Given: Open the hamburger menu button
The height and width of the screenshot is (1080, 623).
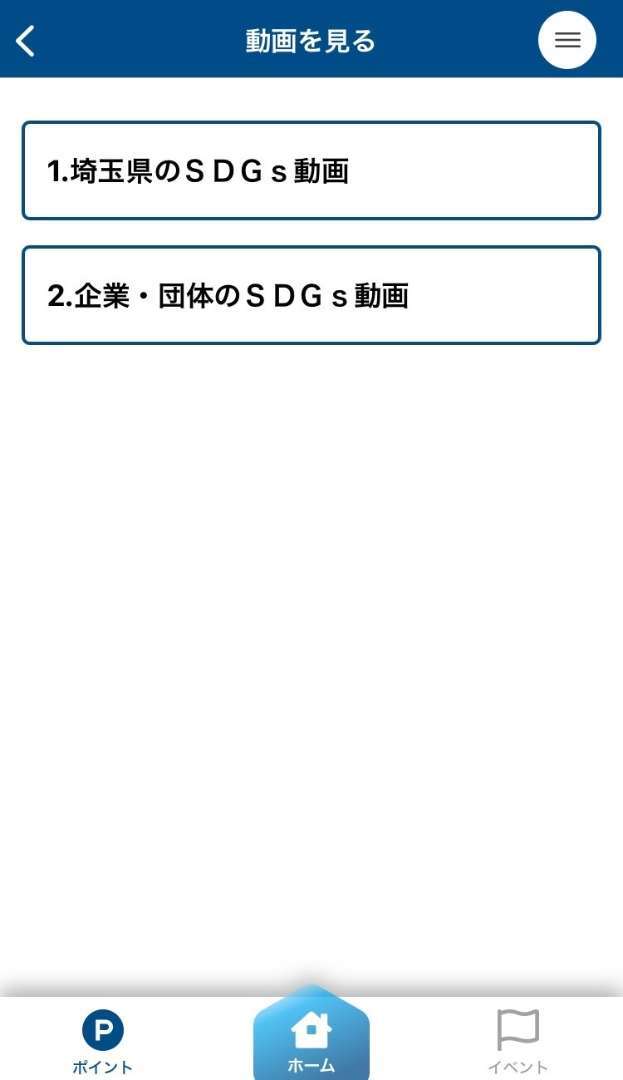Looking at the screenshot, I should (567, 40).
